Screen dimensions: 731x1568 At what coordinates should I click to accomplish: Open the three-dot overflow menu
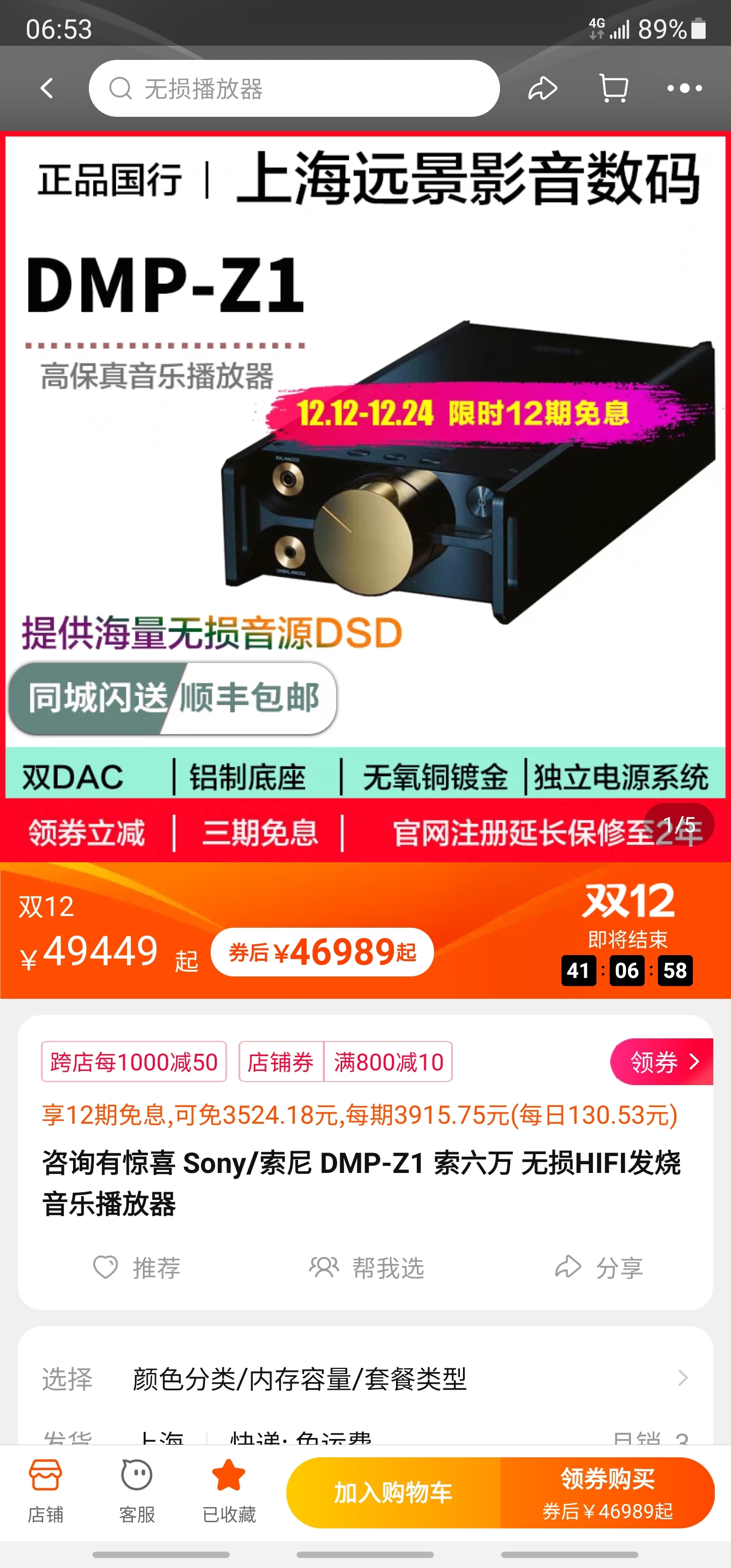coord(684,88)
